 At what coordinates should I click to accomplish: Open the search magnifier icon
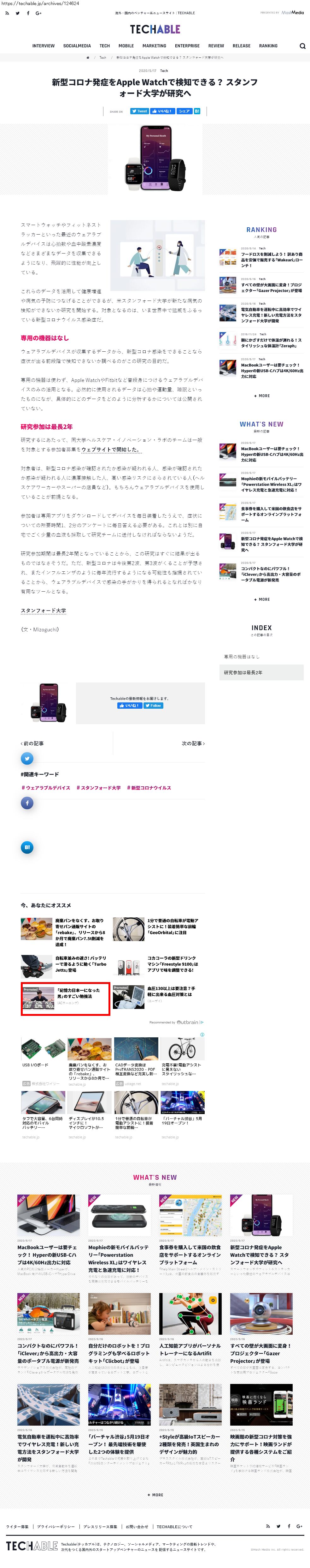pos(302,46)
